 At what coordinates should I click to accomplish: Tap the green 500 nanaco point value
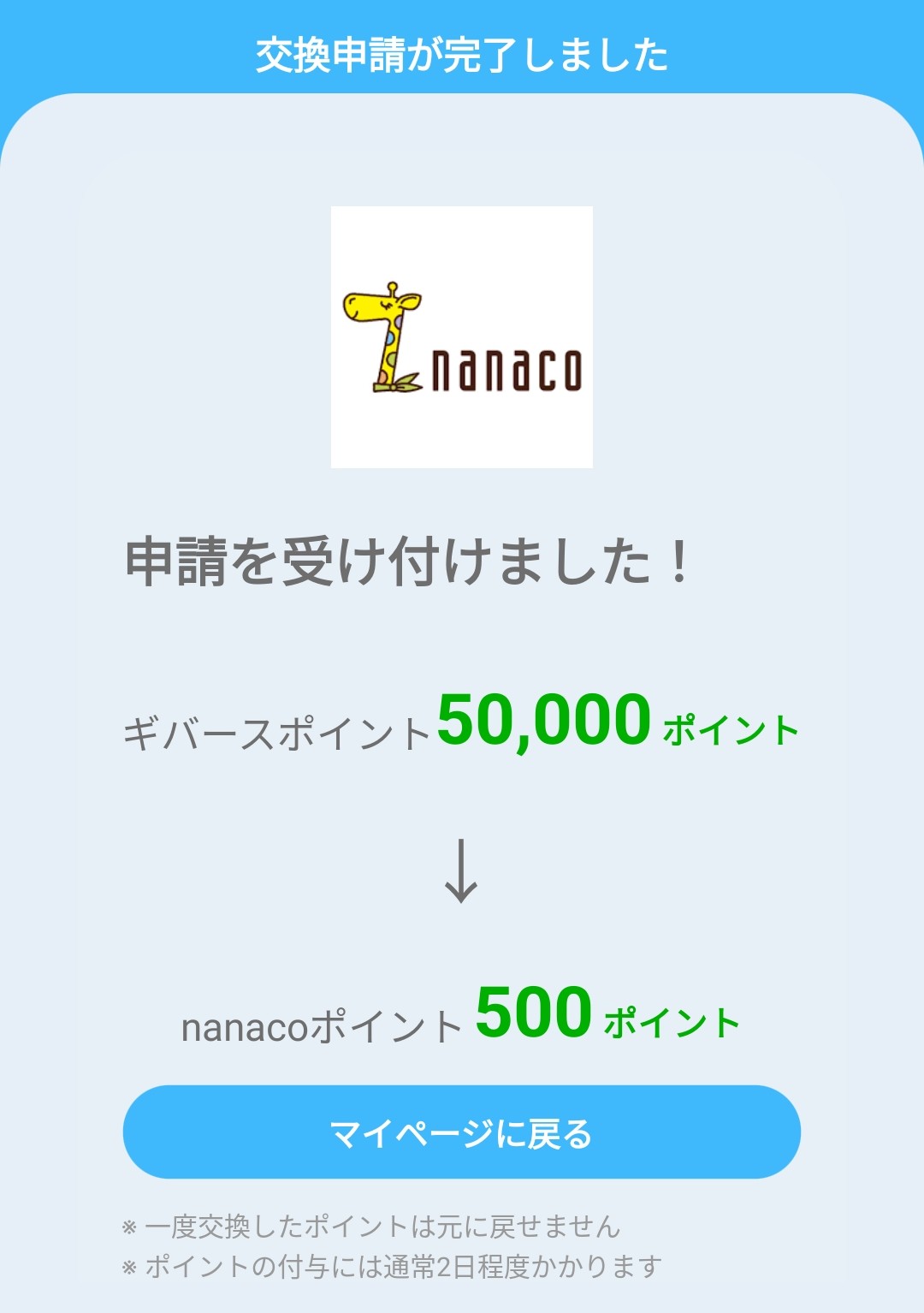(535, 1014)
